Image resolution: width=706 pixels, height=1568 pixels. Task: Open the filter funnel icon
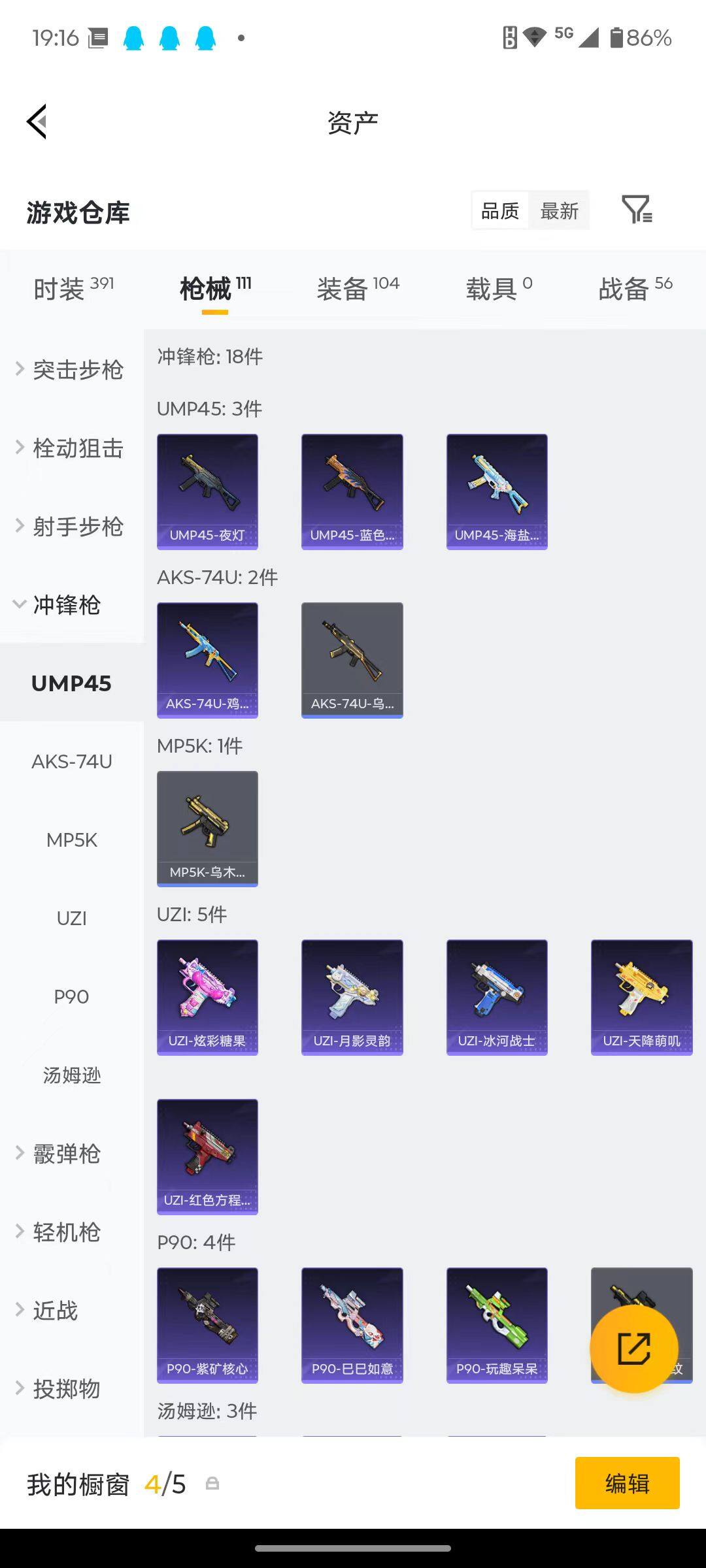click(636, 210)
